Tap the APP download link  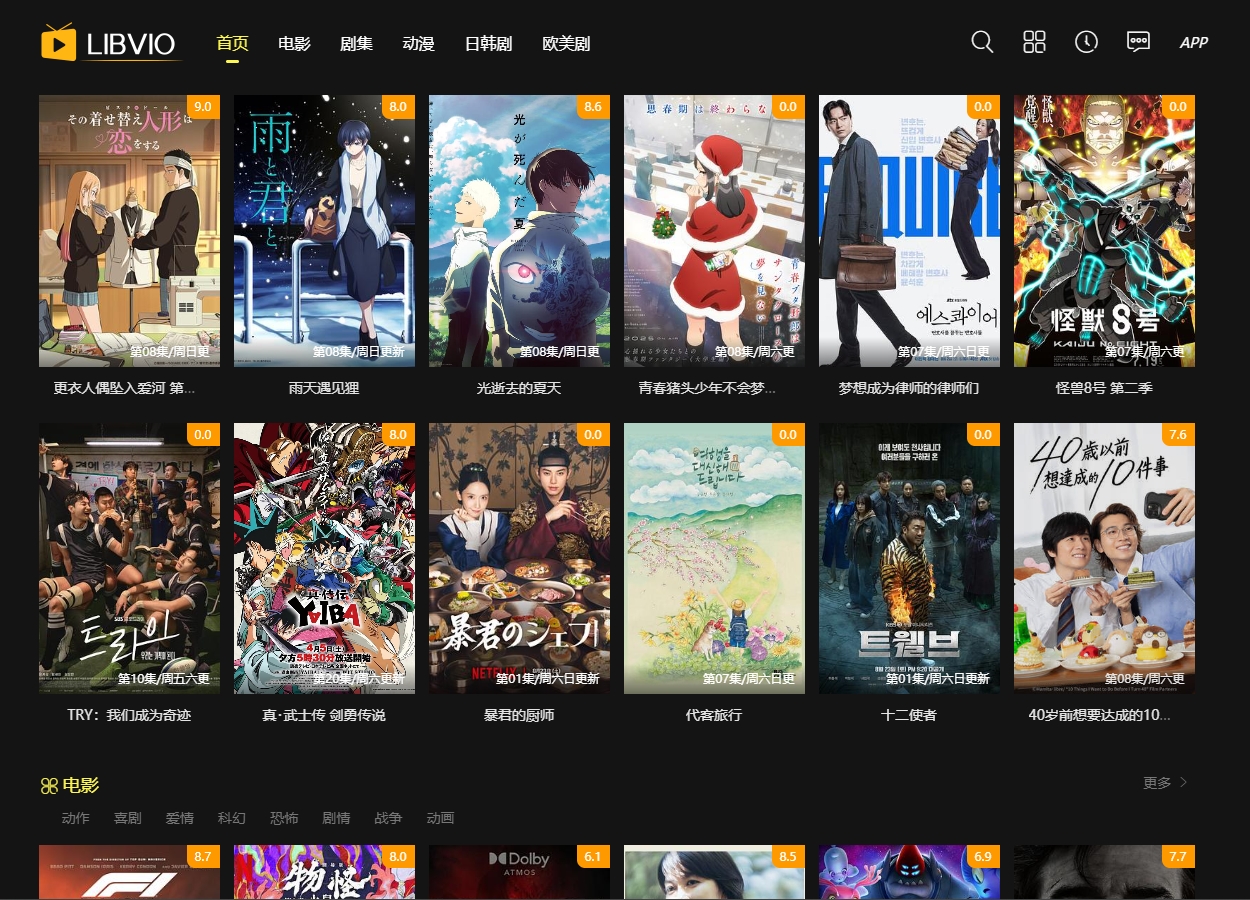[x=1194, y=43]
